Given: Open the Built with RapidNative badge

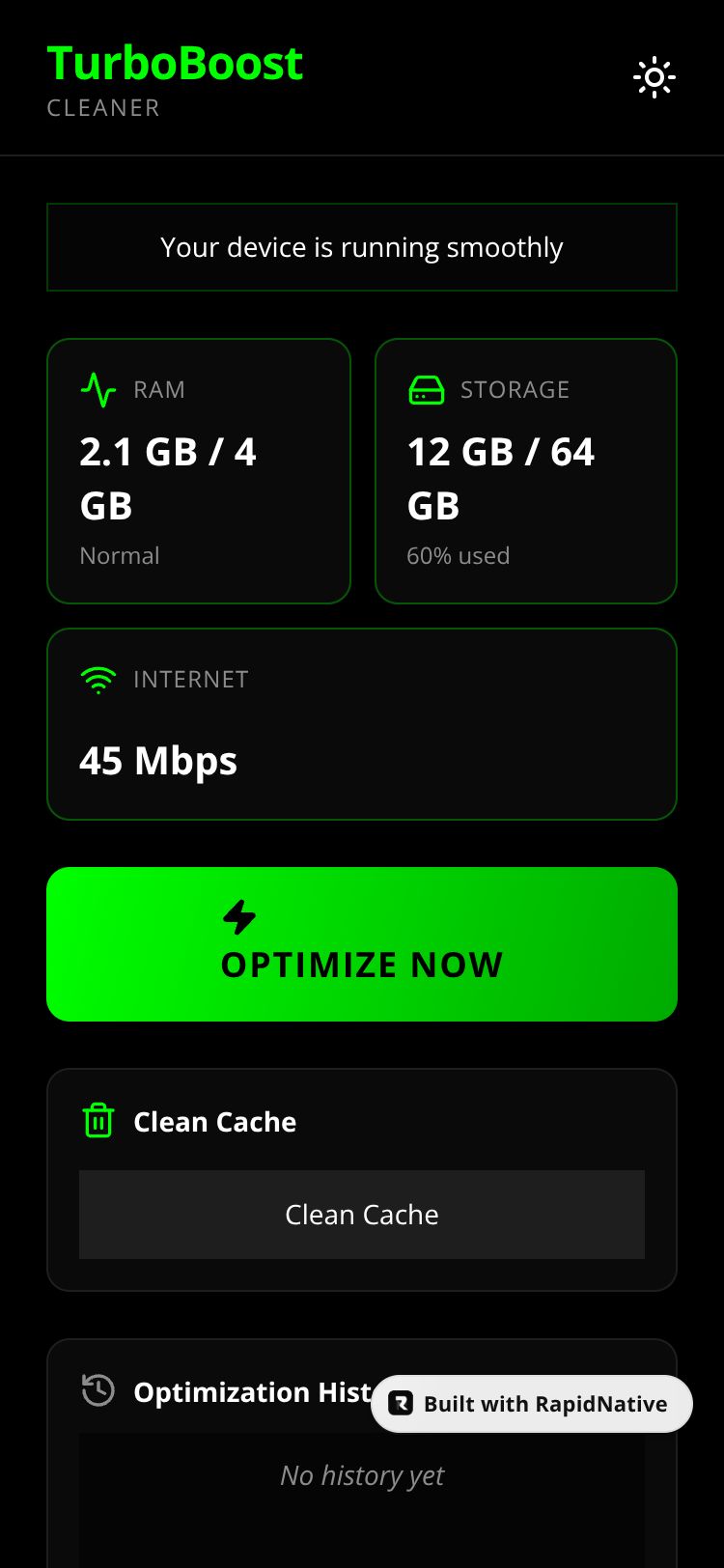Looking at the screenshot, I should coord(532,1403).
